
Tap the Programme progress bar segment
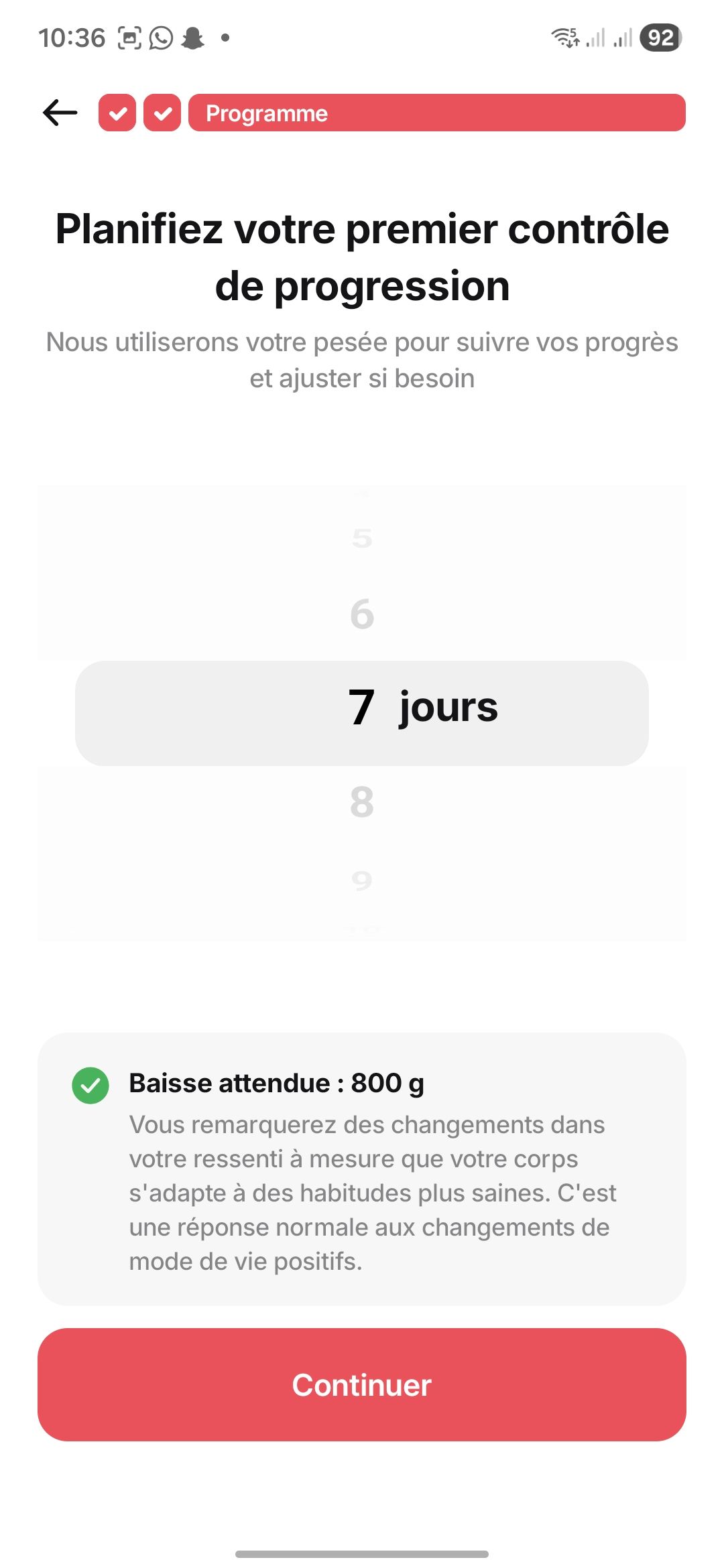(436, 112)
